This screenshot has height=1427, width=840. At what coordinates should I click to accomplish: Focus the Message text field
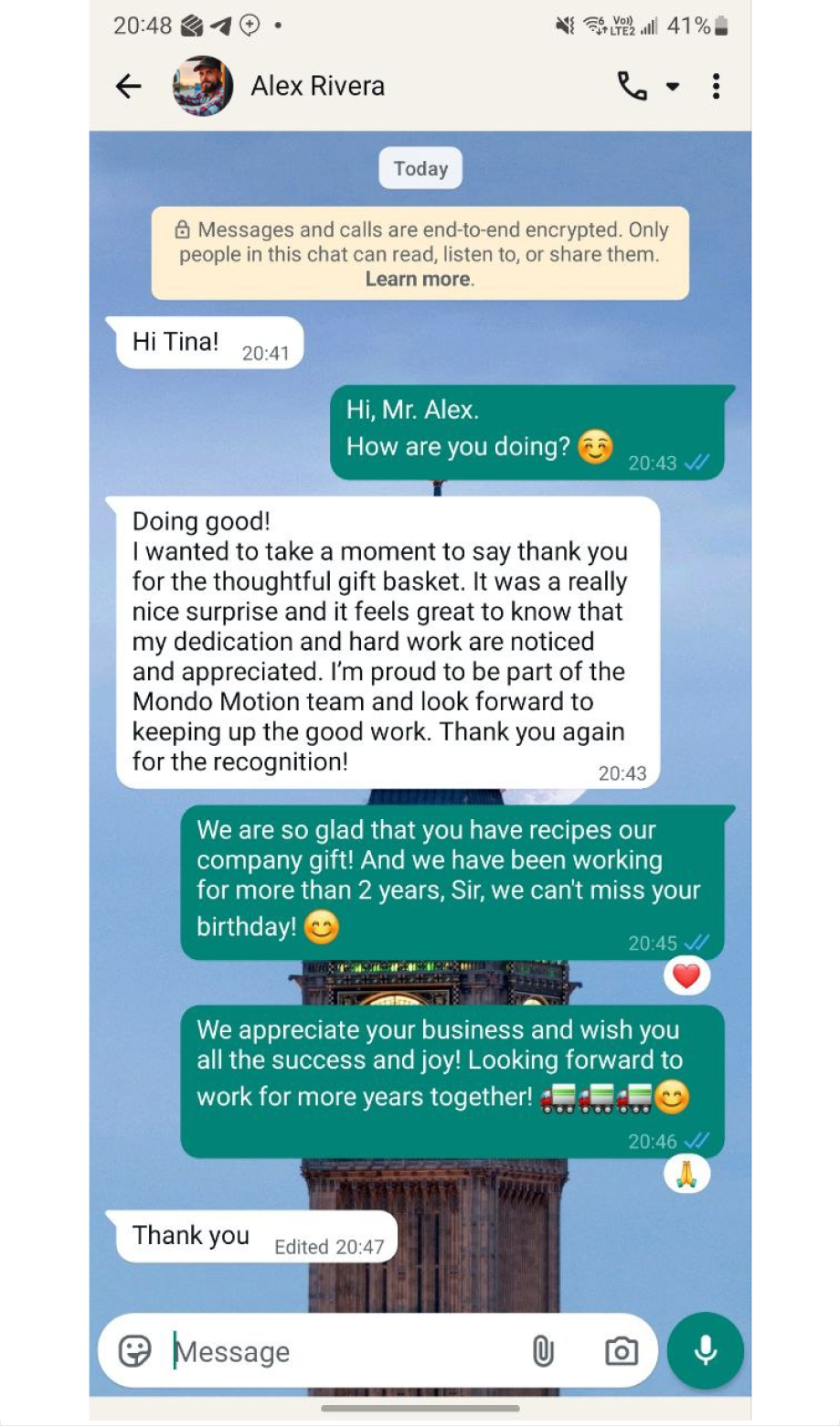tap(347, 1351)
